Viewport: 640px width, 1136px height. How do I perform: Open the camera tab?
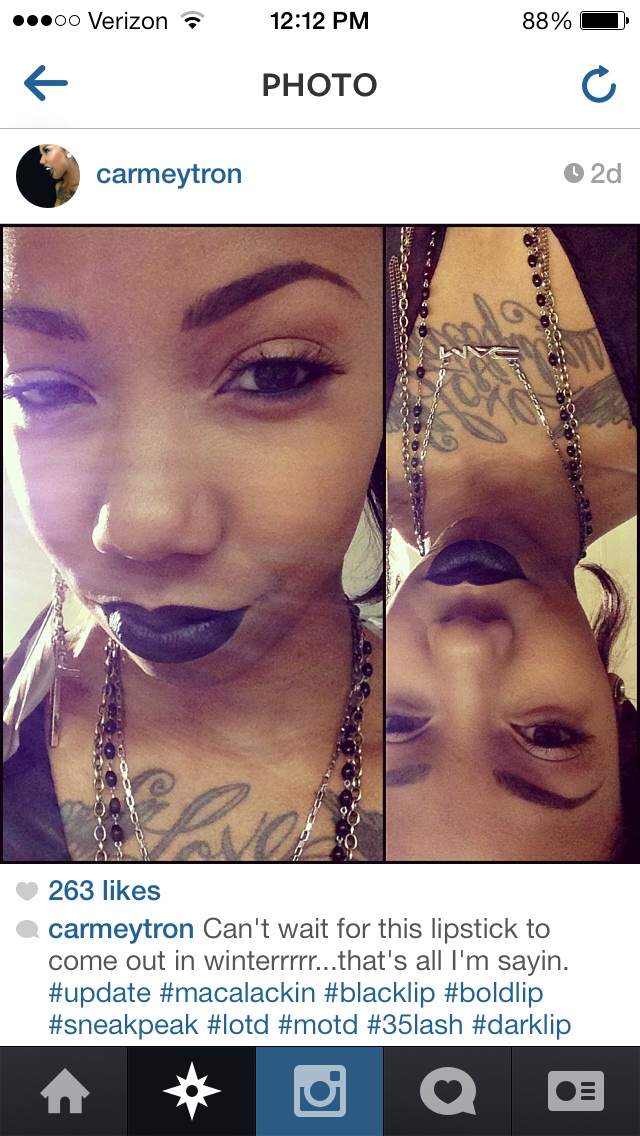coord(320,1091)
